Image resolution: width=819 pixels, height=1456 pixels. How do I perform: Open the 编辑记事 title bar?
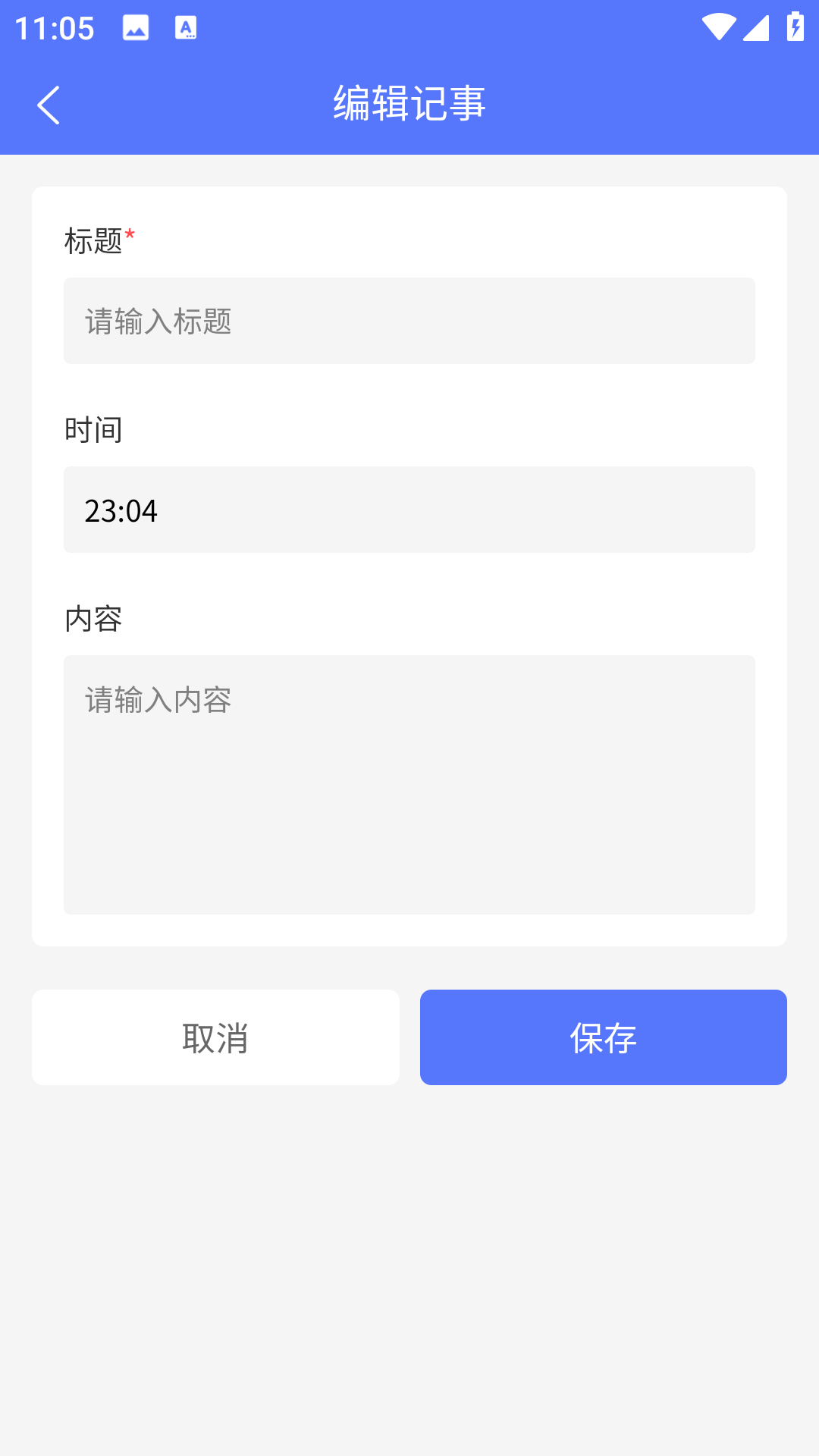[x=409, y=105]
